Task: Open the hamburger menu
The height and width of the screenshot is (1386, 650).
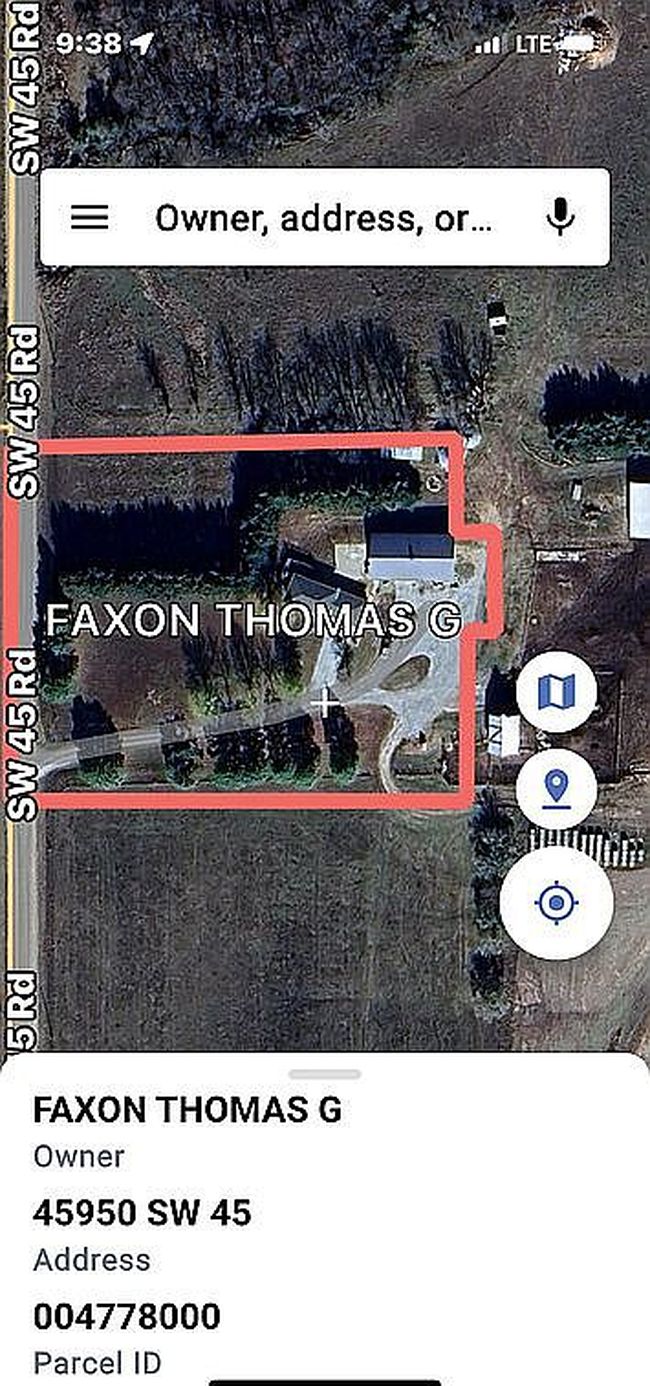Action: point(89,217)
